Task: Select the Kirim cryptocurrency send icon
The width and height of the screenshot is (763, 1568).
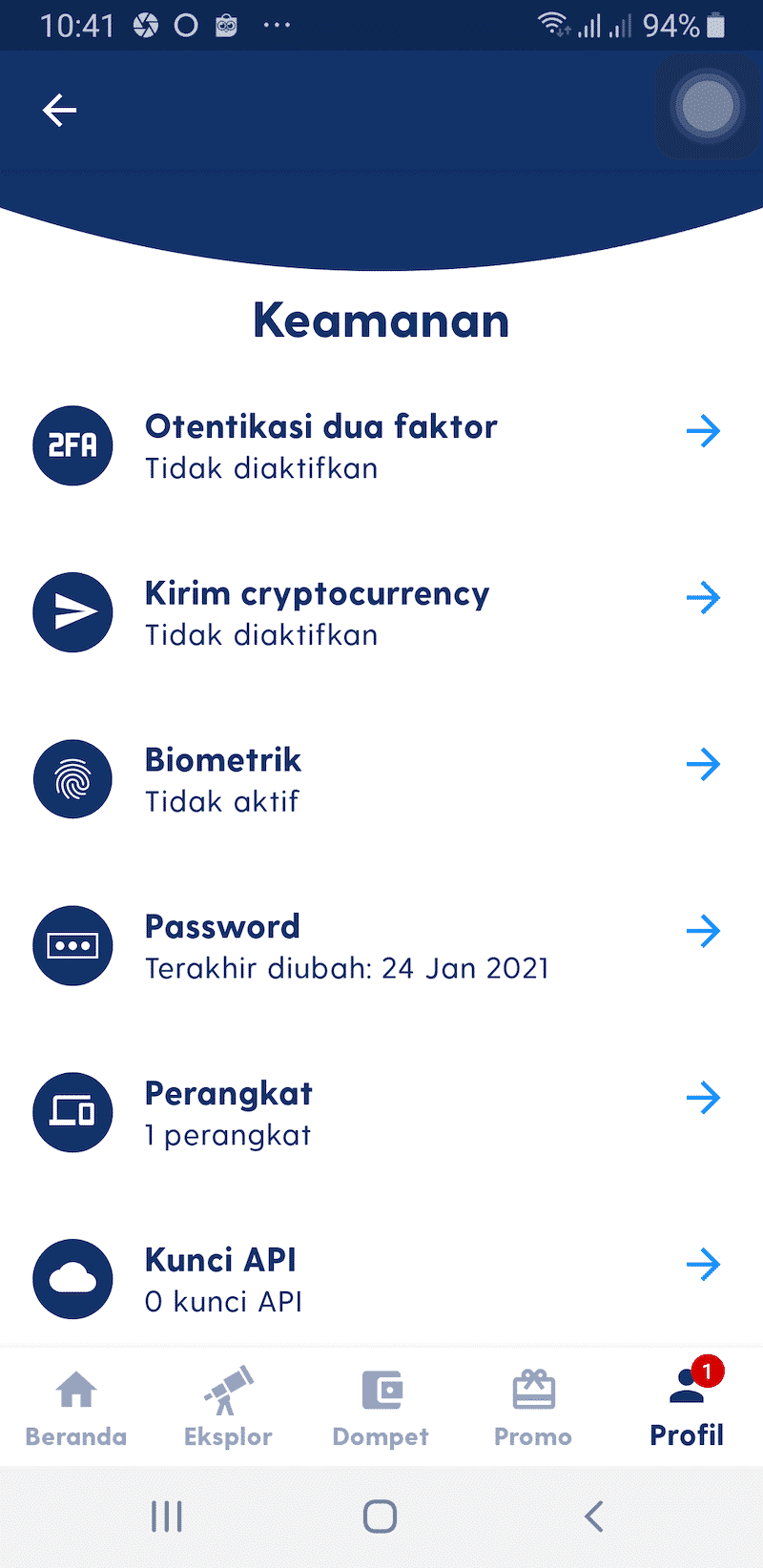Action: pyautogui.click(x=72, y=612)
